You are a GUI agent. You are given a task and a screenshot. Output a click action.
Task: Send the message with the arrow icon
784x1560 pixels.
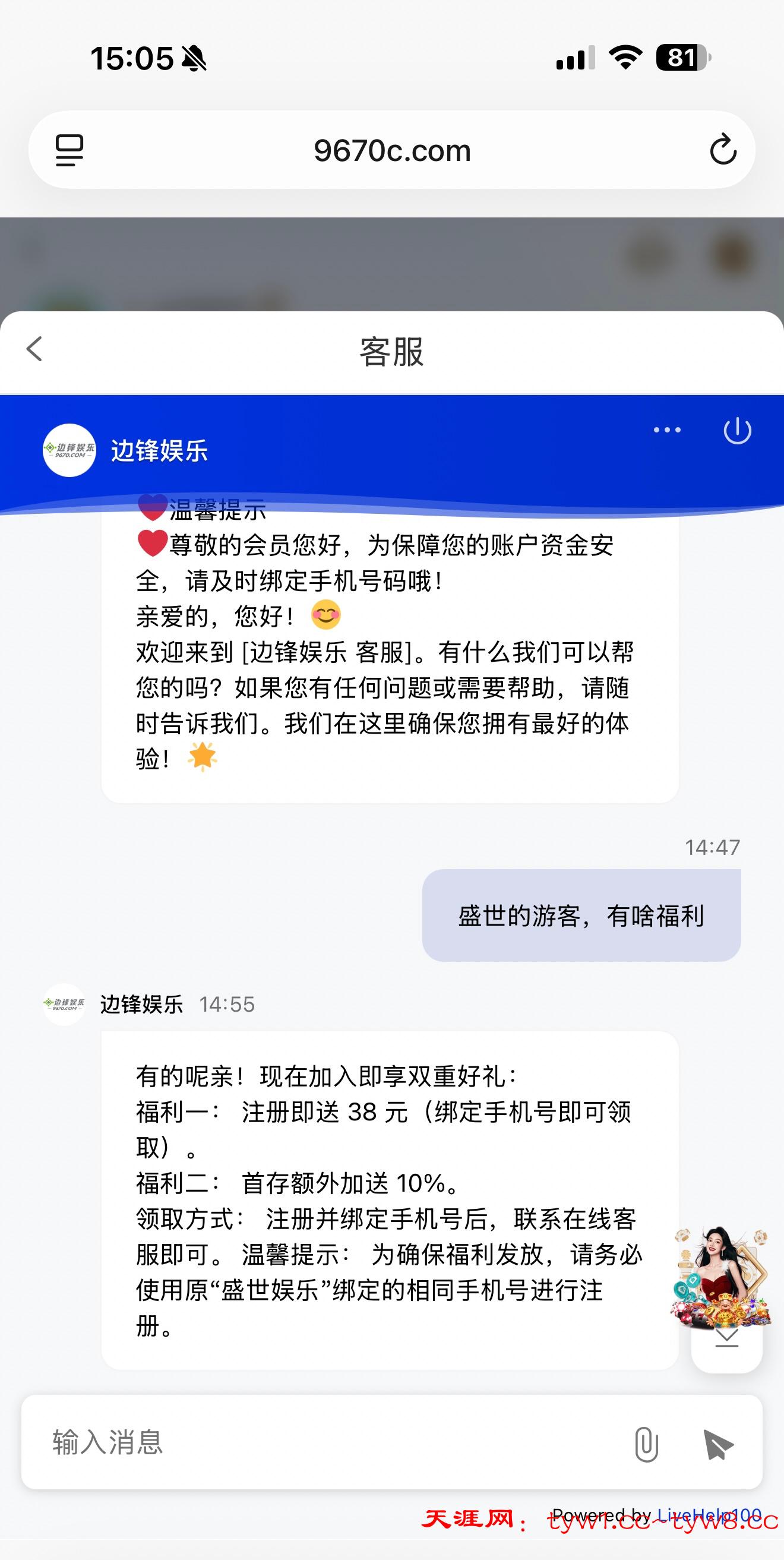pos(719,1444)
